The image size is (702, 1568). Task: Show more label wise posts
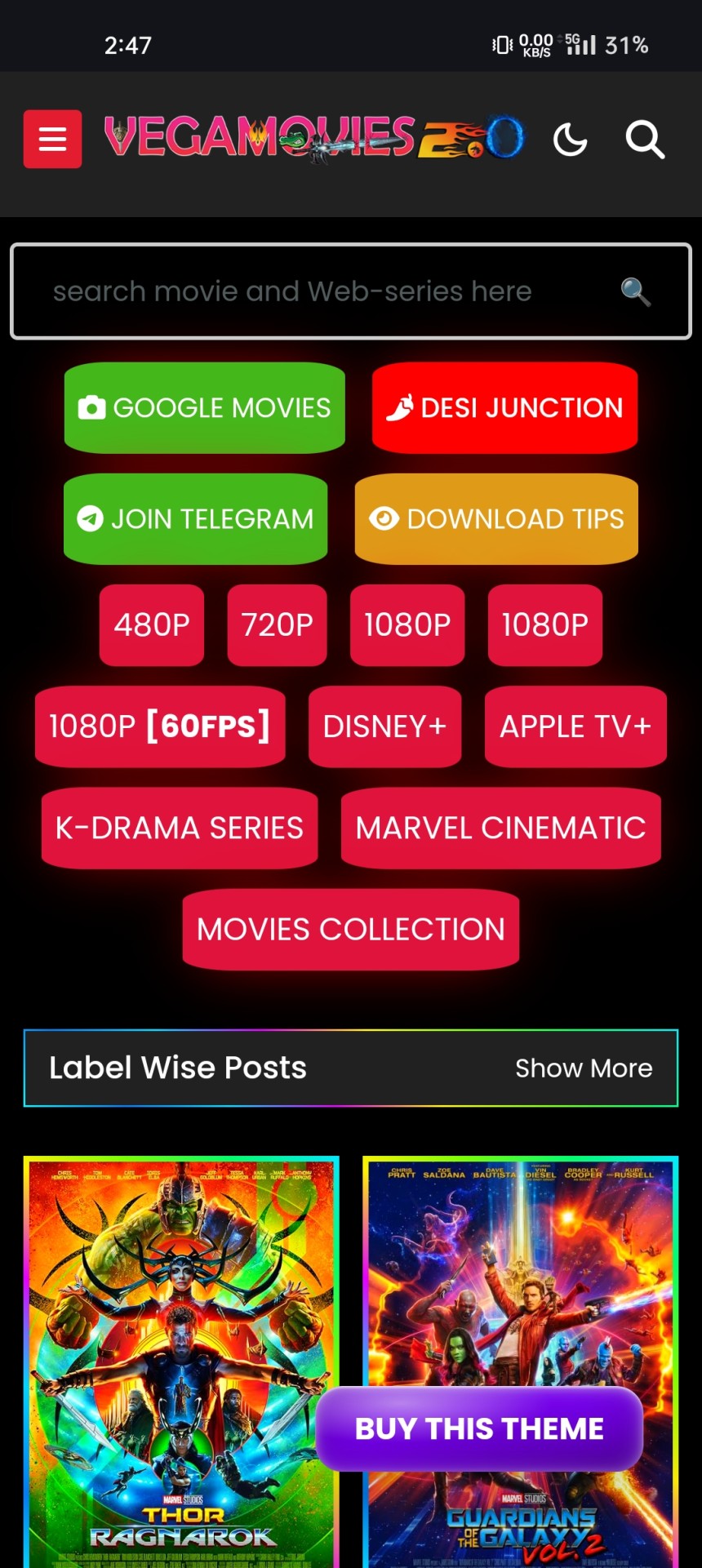point(584,1068)
